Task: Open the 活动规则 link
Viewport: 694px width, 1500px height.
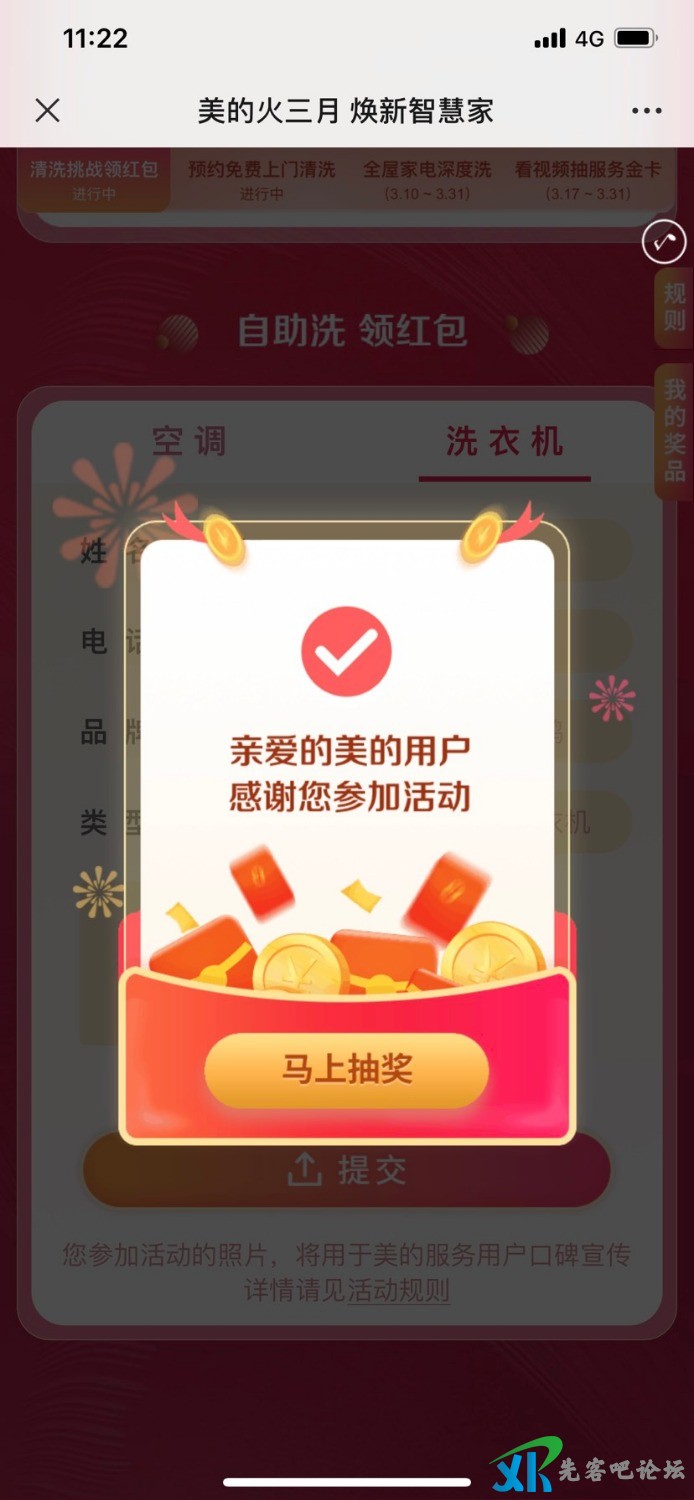Action: 398,1290
